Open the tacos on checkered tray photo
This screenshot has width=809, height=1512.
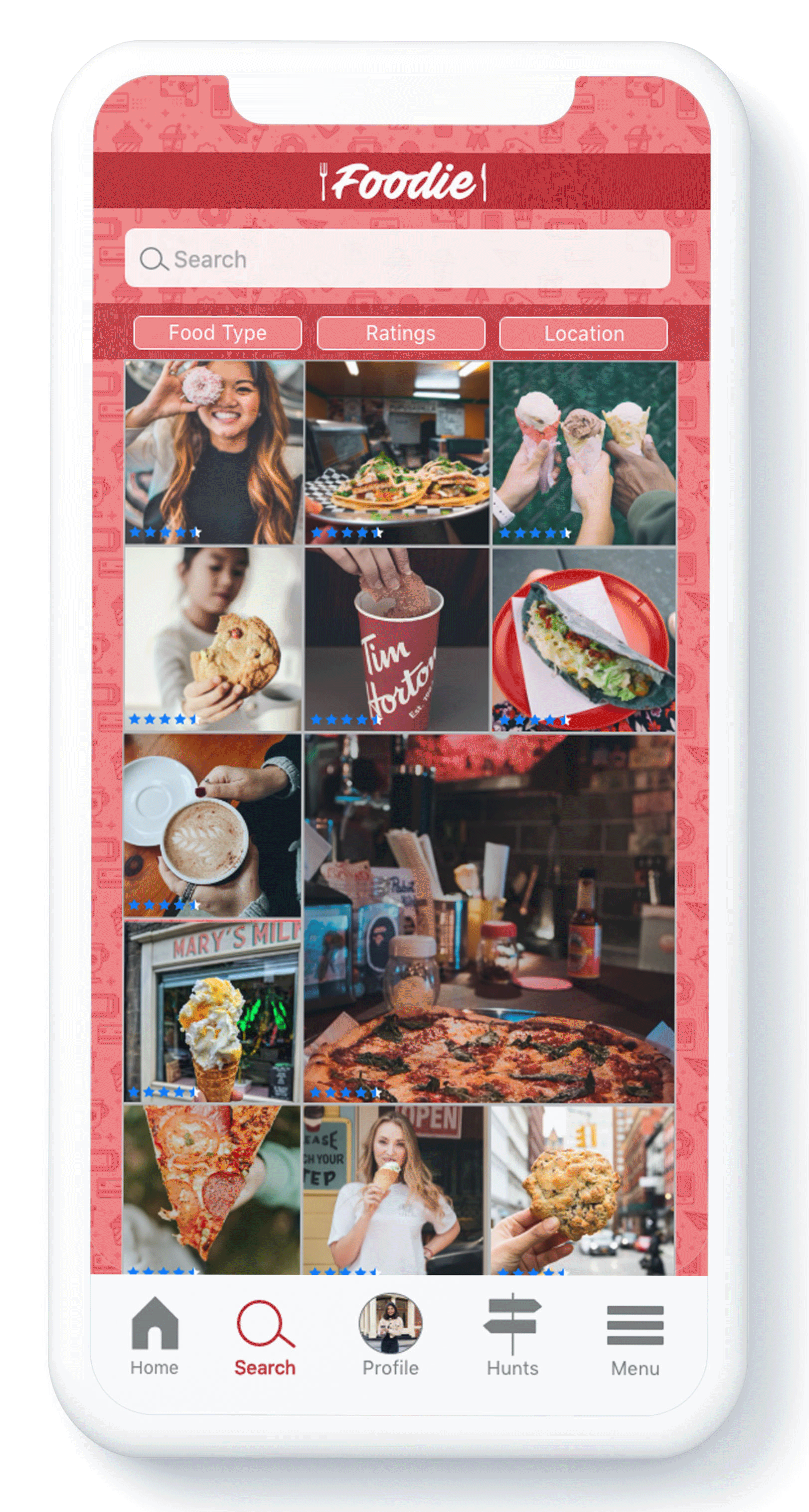[397, 452]
